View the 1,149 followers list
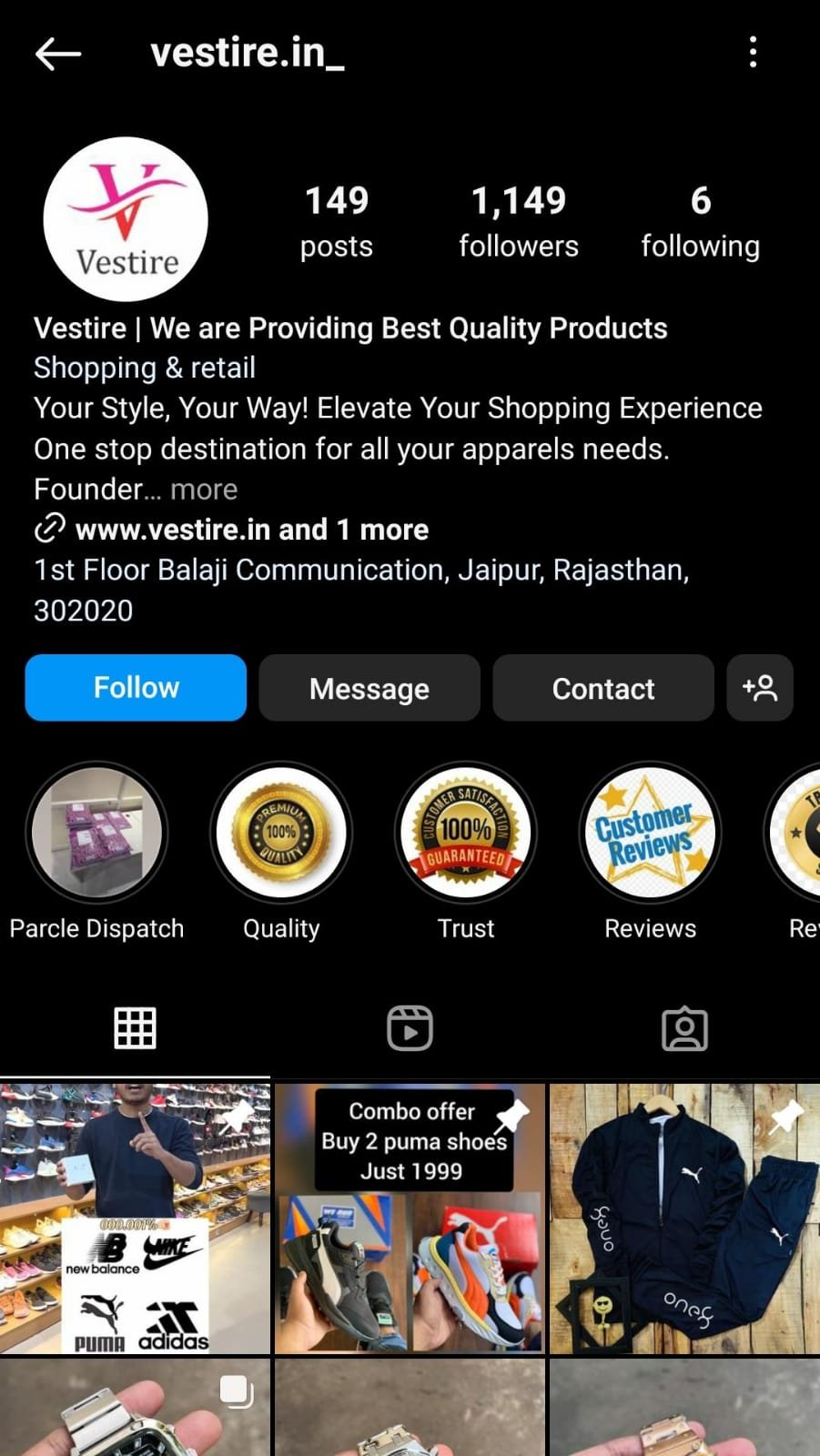The width and height of the screenshot is (820, 1456). [518, 221]
